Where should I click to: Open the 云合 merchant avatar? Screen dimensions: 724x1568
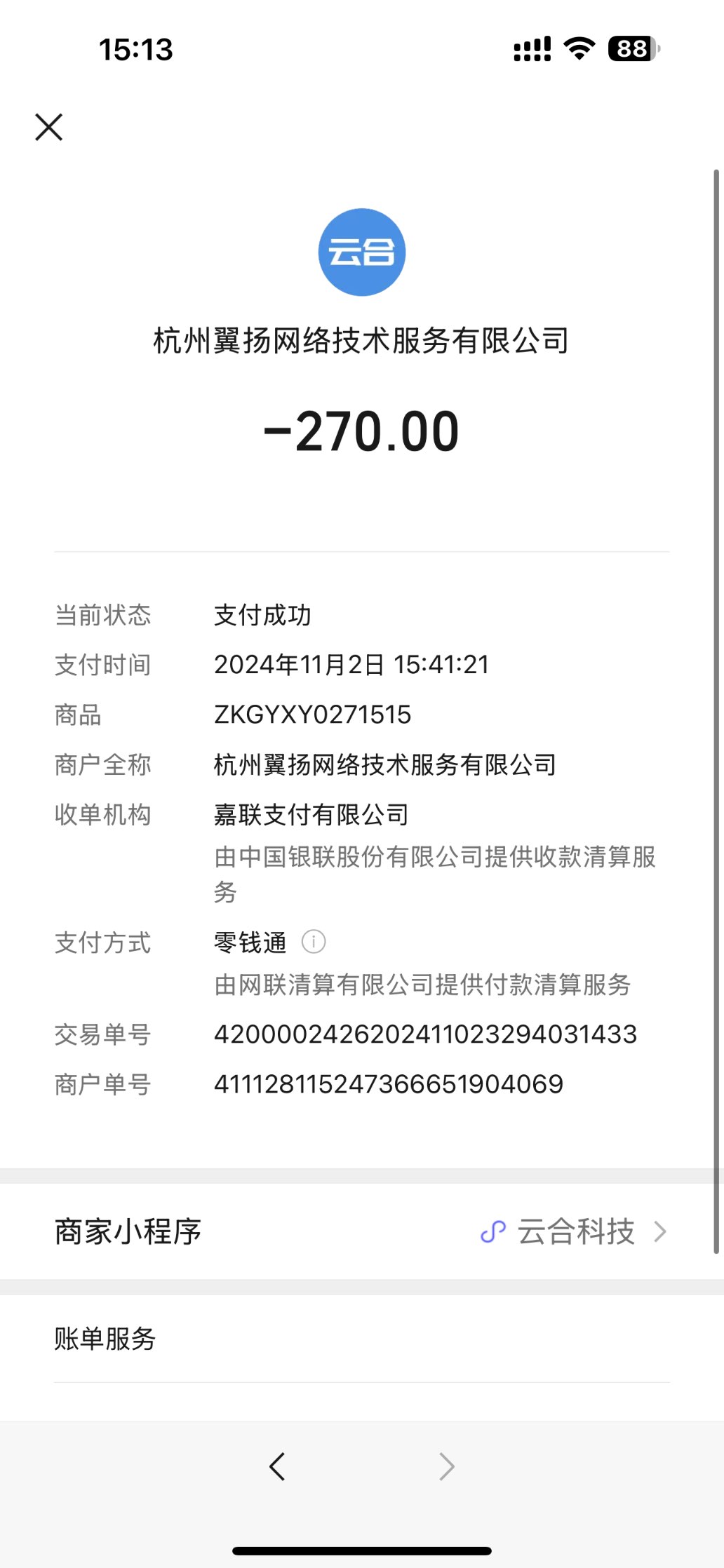[x=361, y=252]
